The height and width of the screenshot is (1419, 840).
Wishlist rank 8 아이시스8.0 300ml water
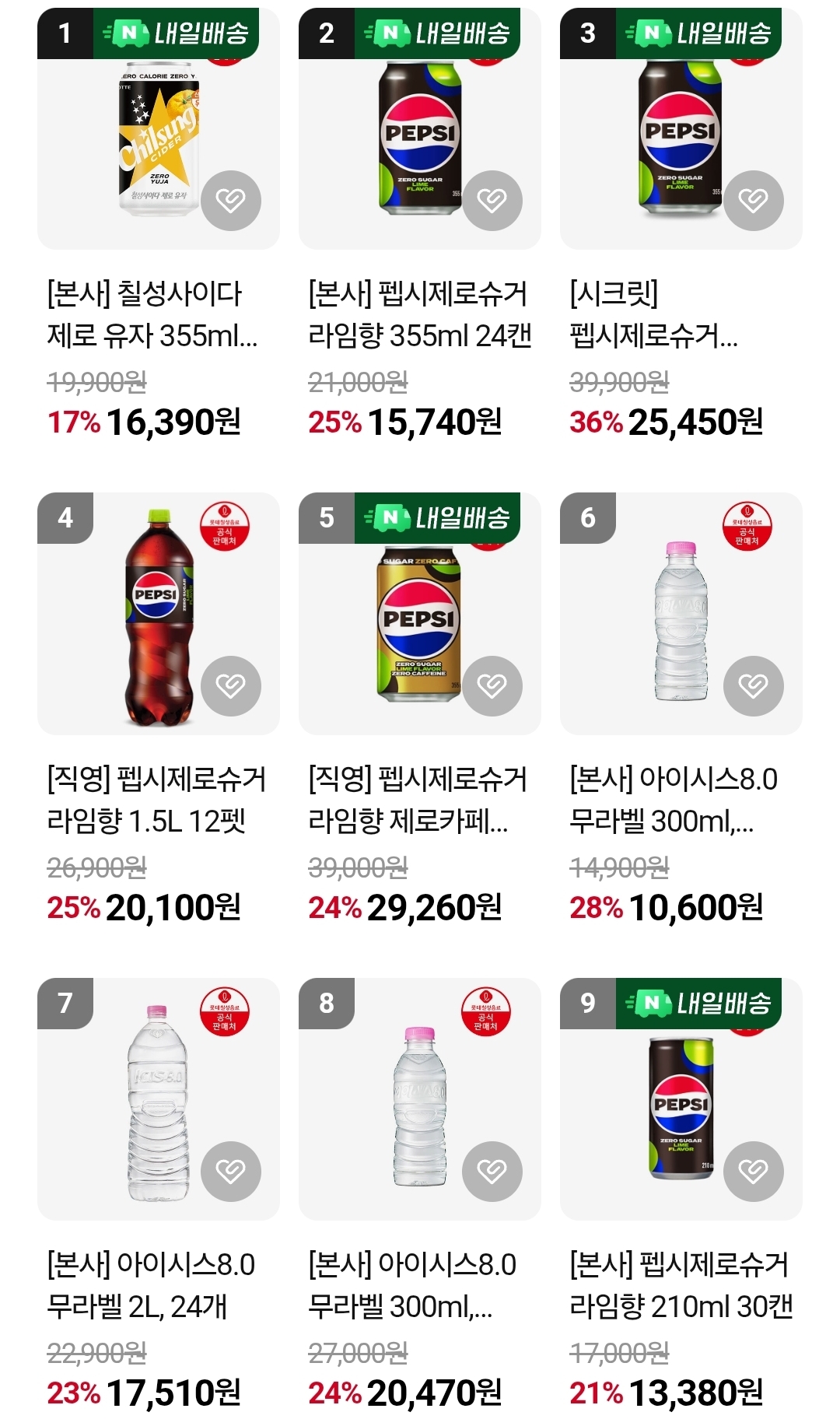pyautogui.click(x=492, y=1172)
